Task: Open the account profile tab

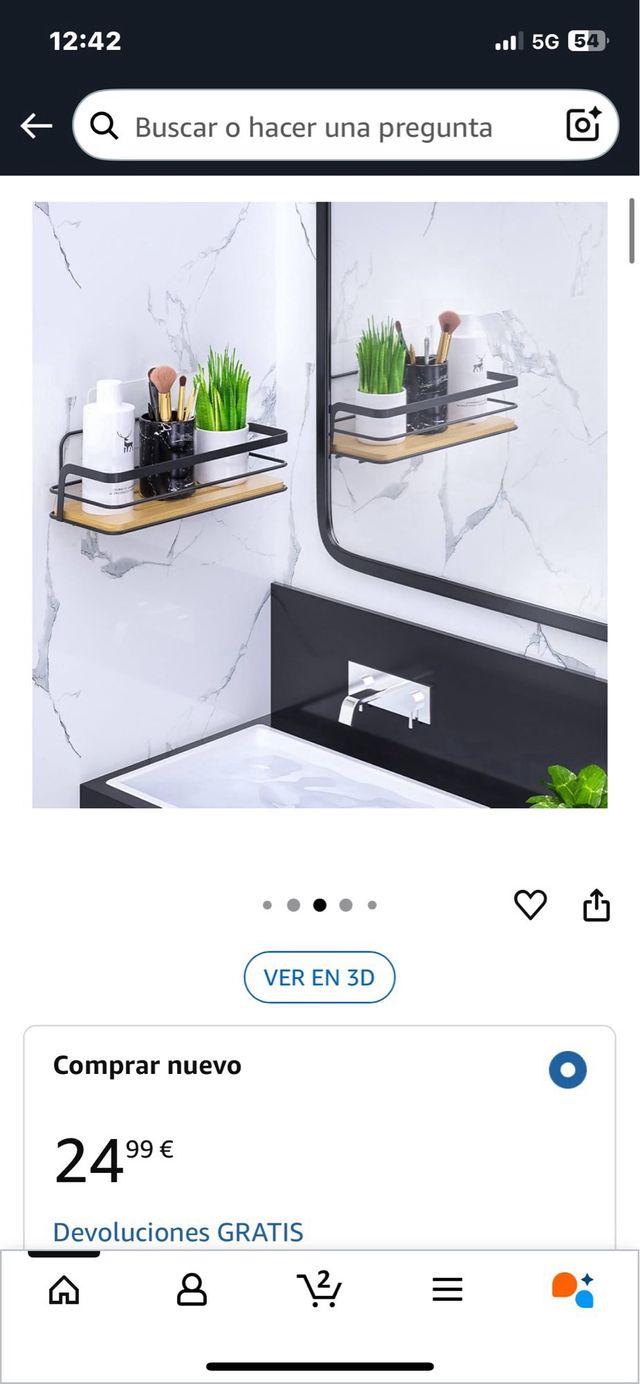Action: (x=191, y=1290)
